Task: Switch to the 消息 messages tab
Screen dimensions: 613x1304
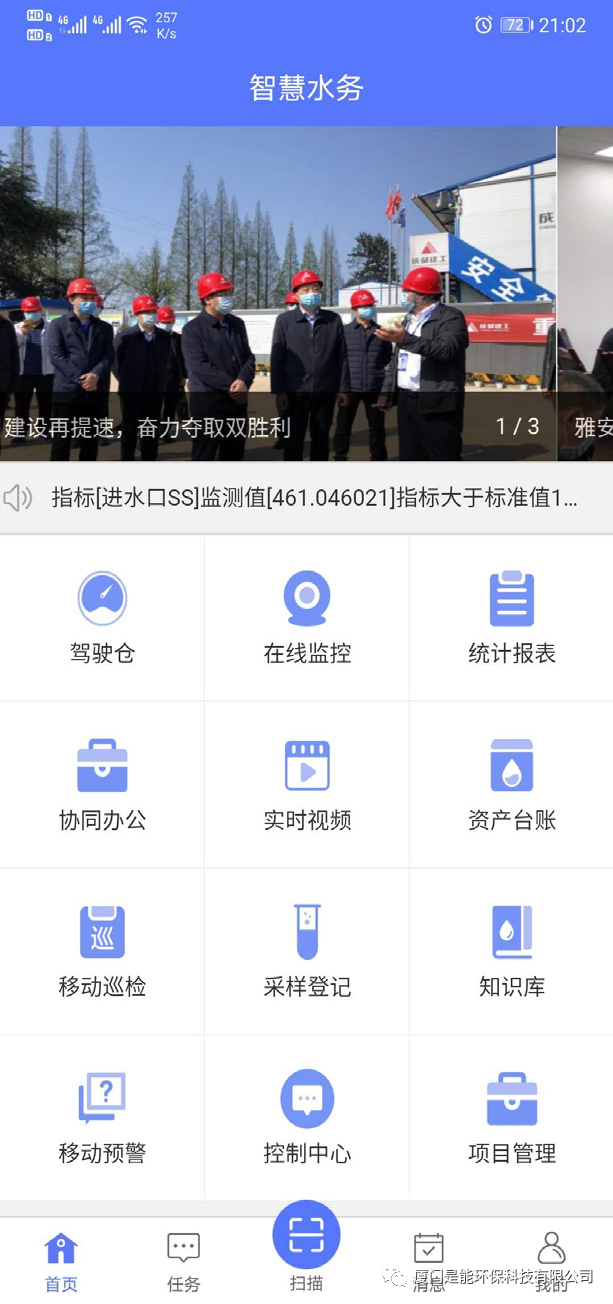Action: 429,1260
